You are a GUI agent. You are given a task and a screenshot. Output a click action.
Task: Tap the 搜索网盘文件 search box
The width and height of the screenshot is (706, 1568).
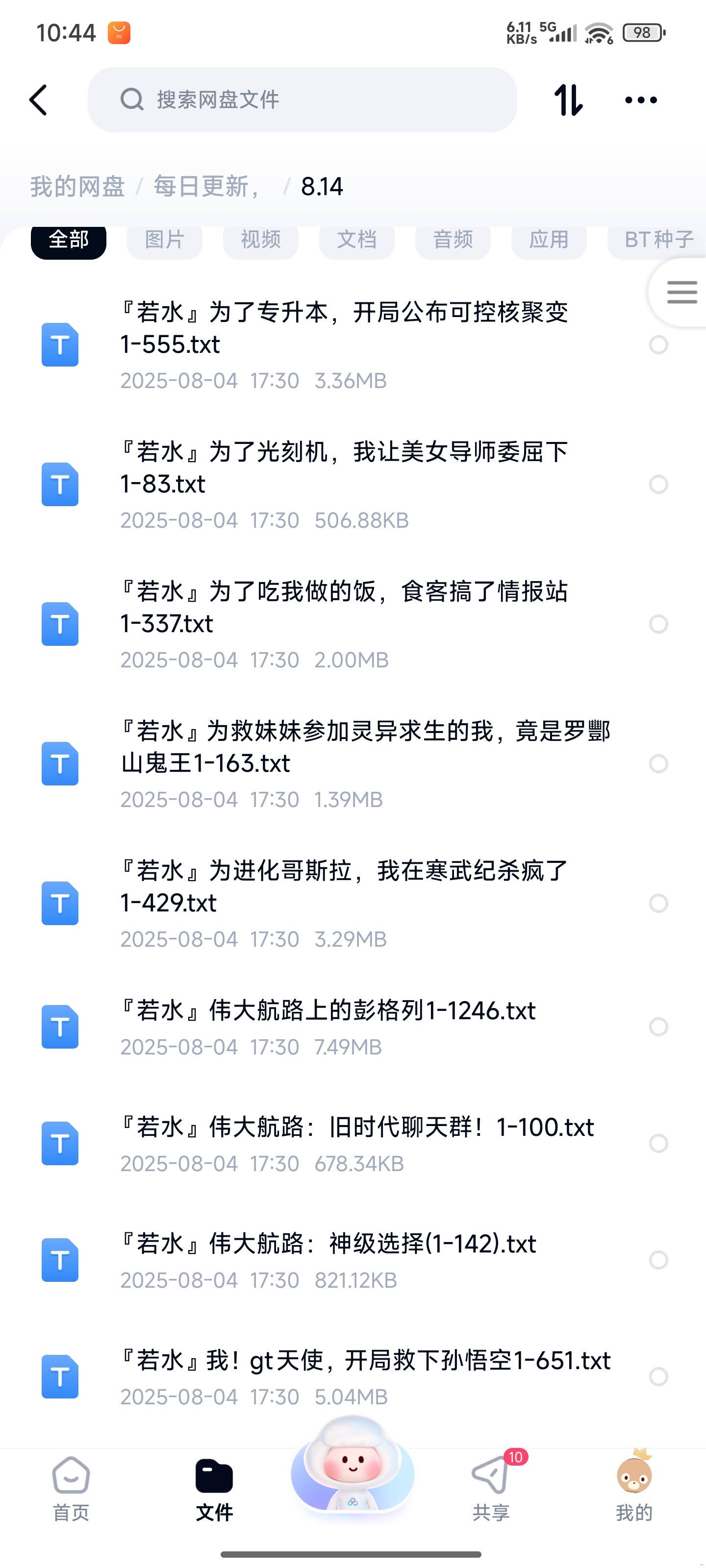point(302,100)
